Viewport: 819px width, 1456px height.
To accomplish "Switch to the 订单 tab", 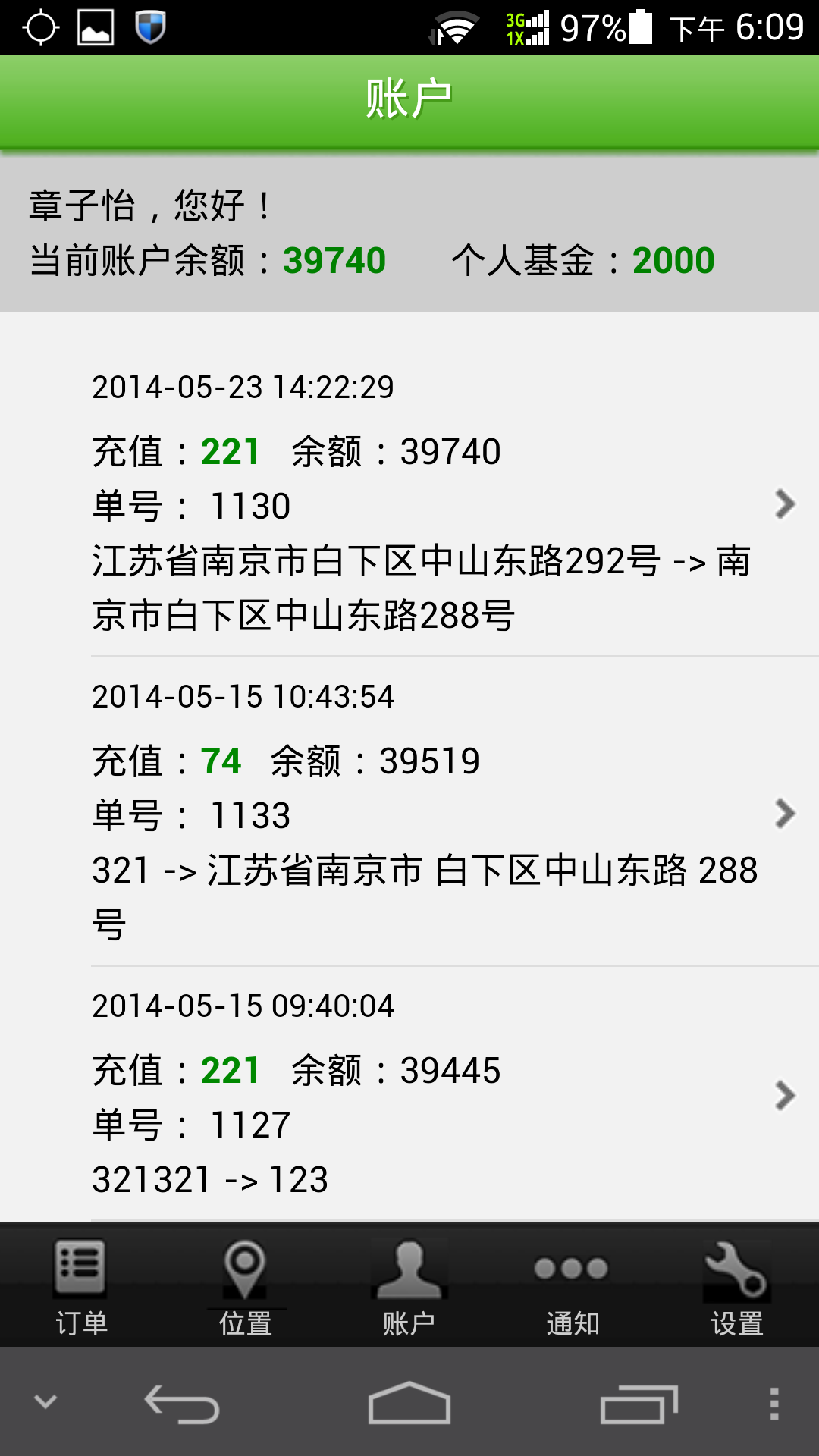I will coord(81,1285).
